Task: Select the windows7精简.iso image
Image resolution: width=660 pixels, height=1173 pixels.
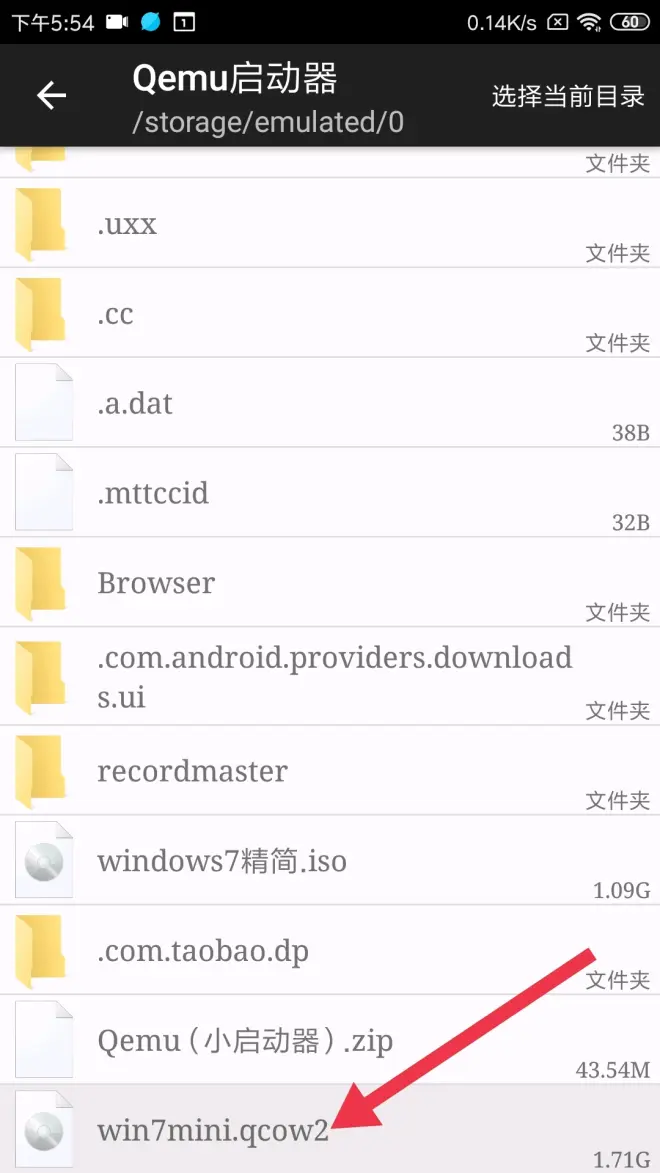Action: pyautogui.click(x=330, y=860)
